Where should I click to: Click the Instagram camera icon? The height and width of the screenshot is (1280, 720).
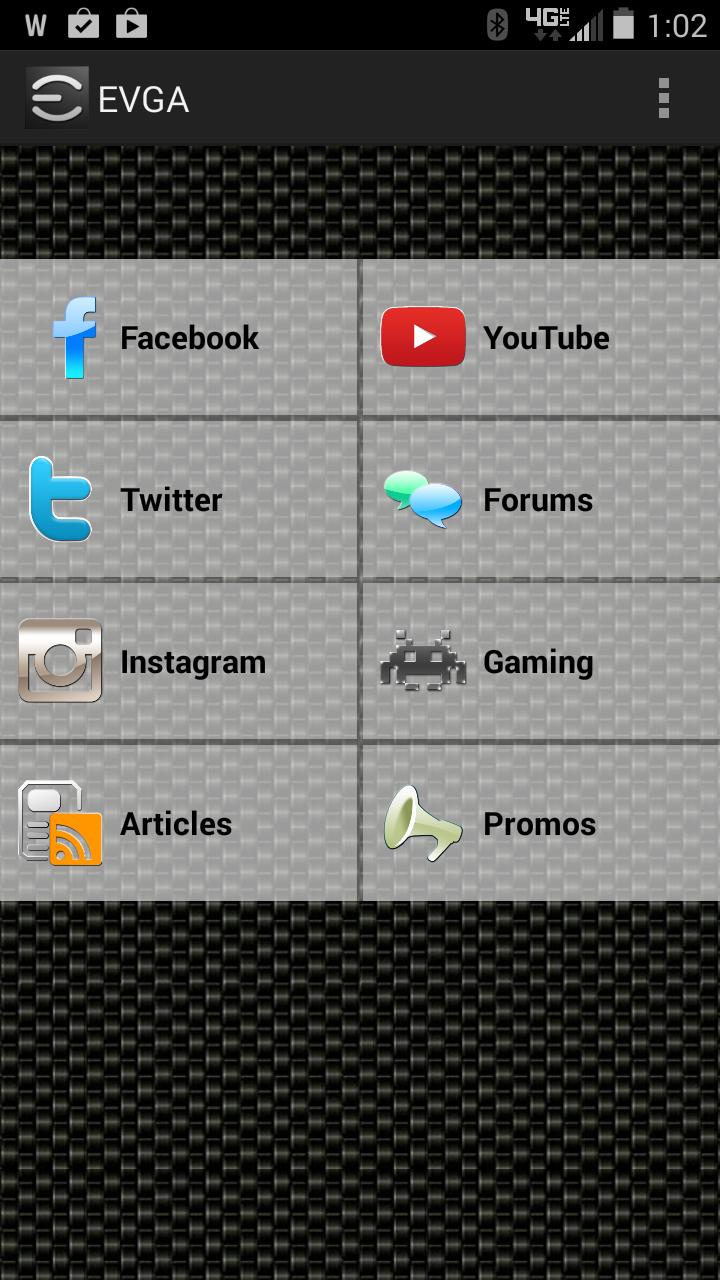coord(60,661)
